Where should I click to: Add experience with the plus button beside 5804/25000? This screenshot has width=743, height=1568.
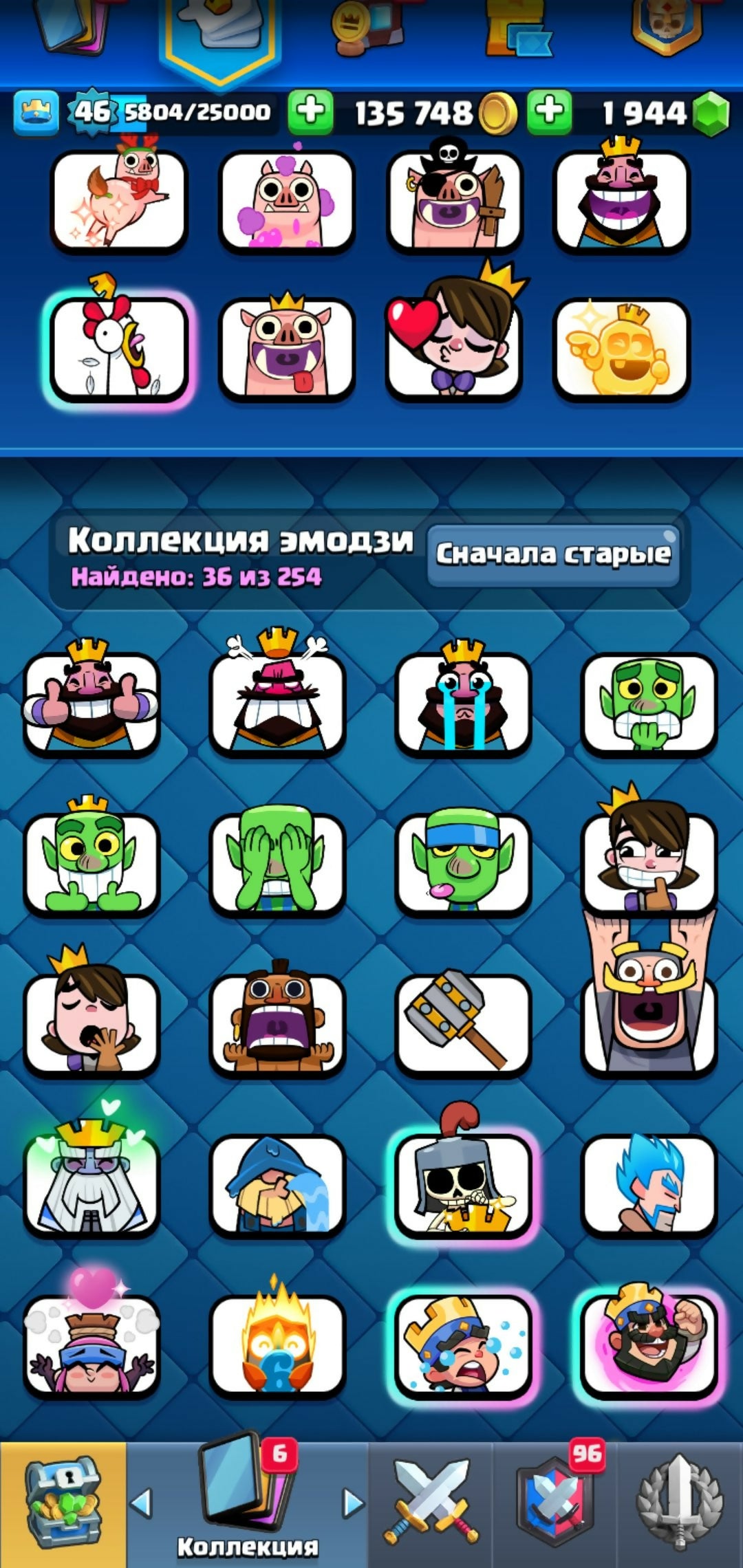click(310, 112)
